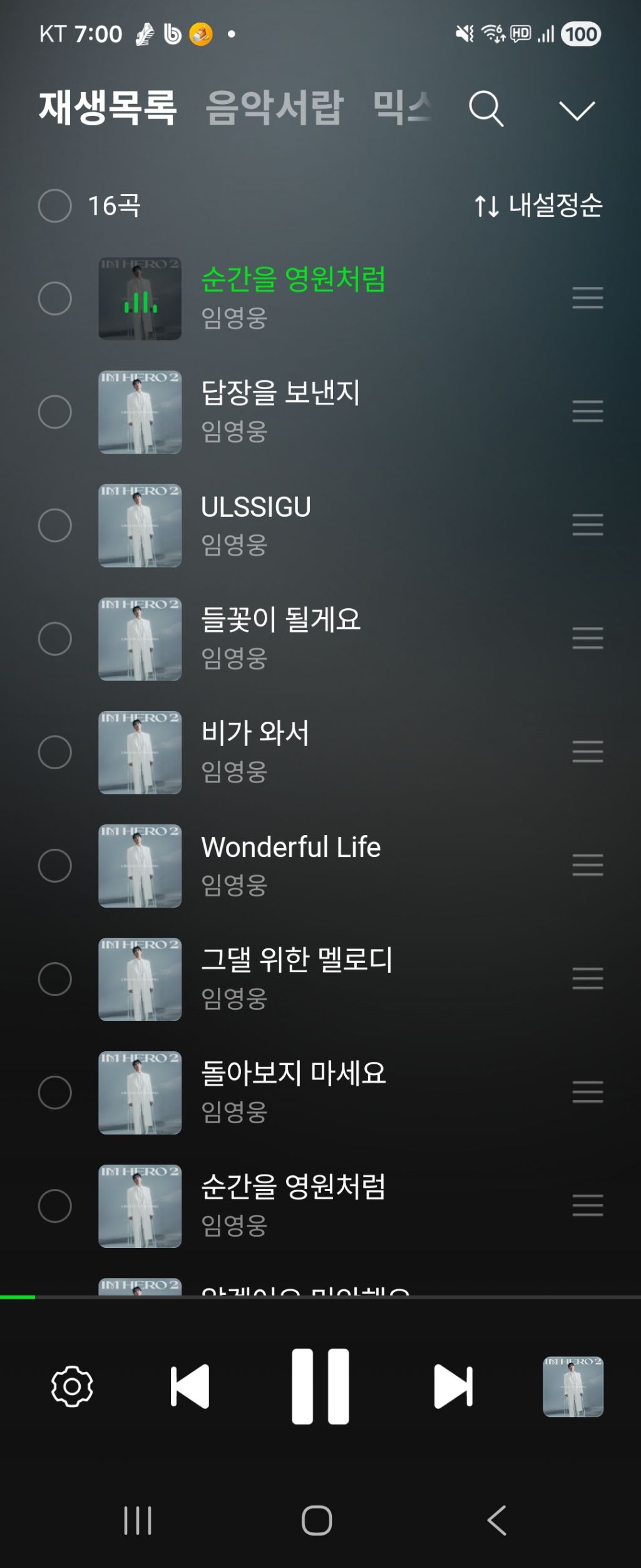This screenshot has width=641, height=1568.
Task: Go to the previous track
Action: pos(190,1386)
